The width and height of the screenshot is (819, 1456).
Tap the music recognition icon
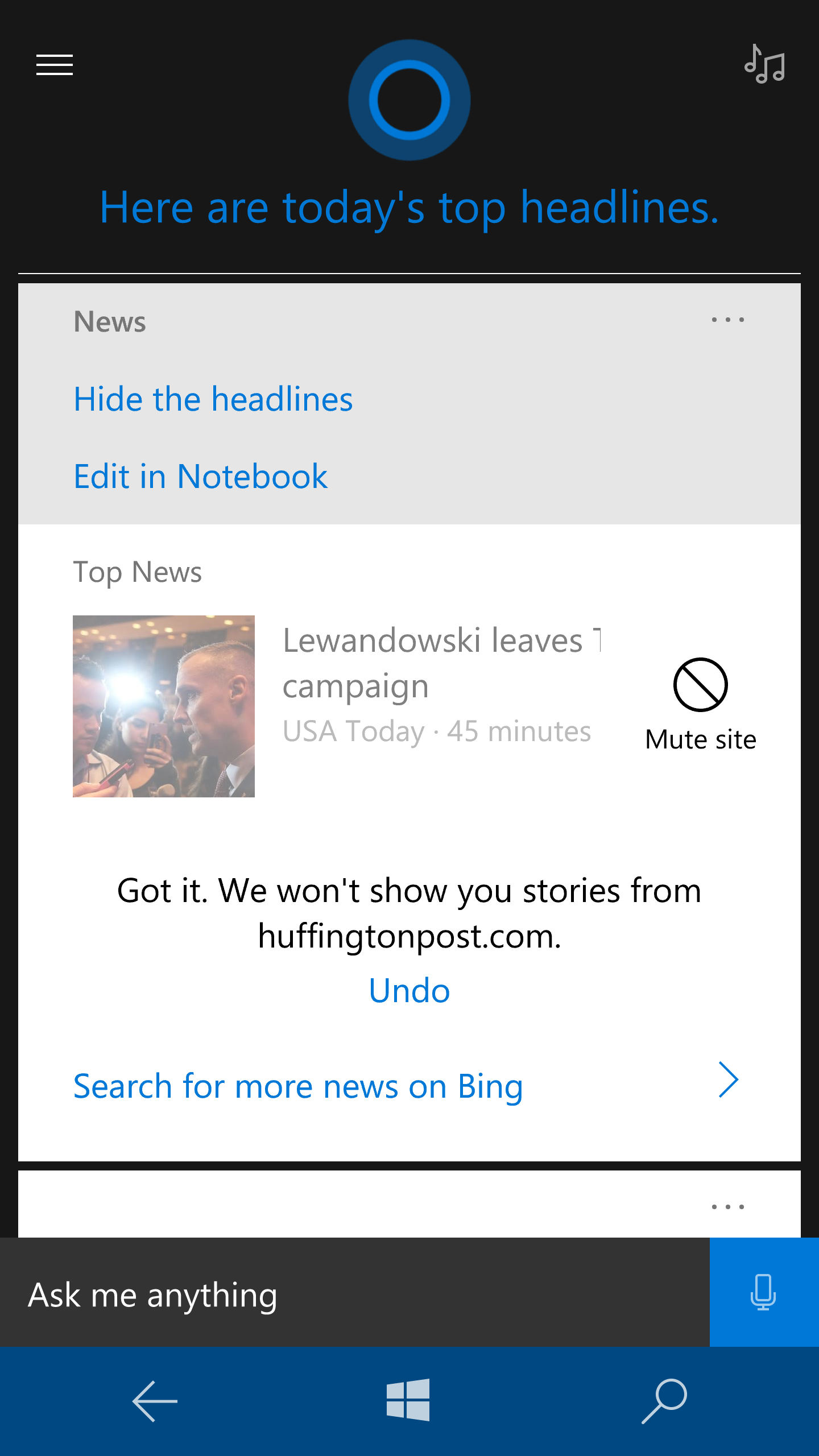764,65
